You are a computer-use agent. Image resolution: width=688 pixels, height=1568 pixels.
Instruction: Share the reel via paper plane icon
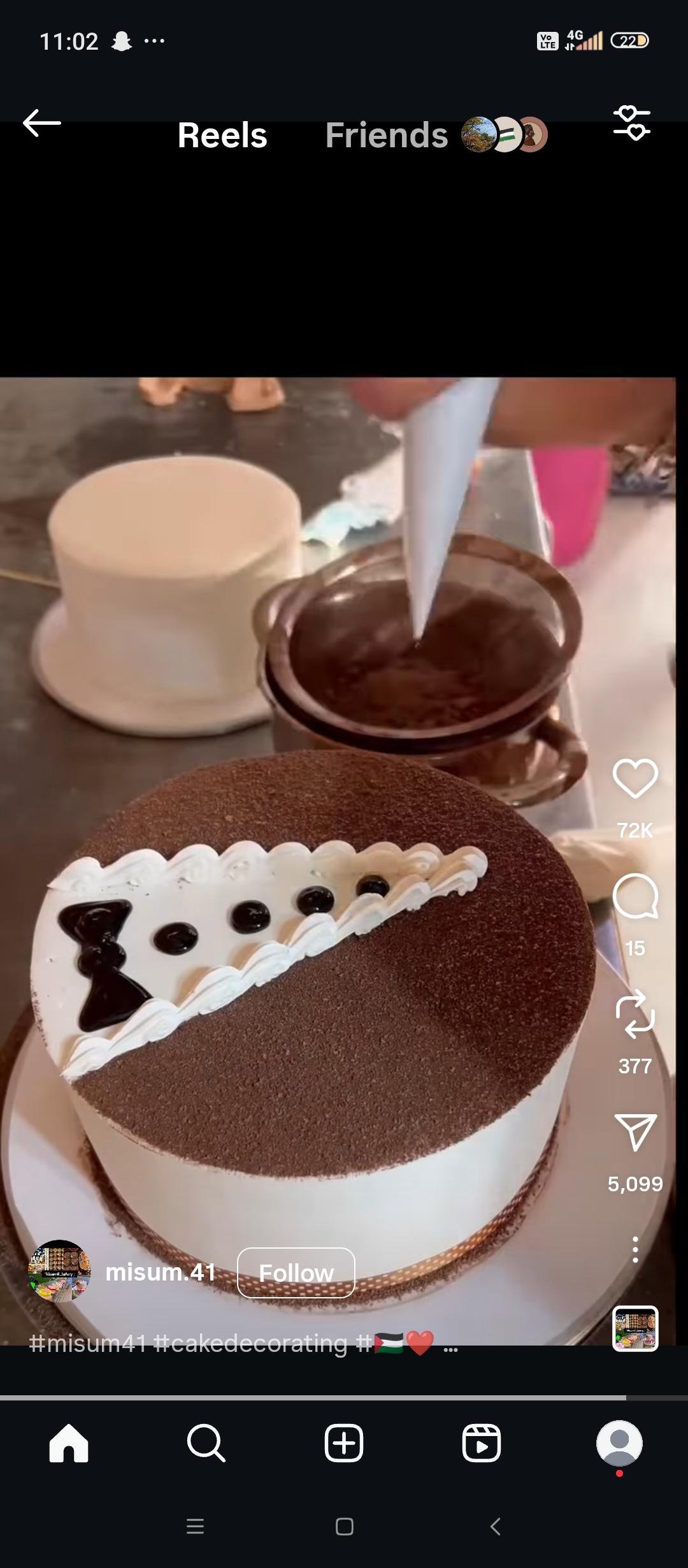coord(635,1132)
